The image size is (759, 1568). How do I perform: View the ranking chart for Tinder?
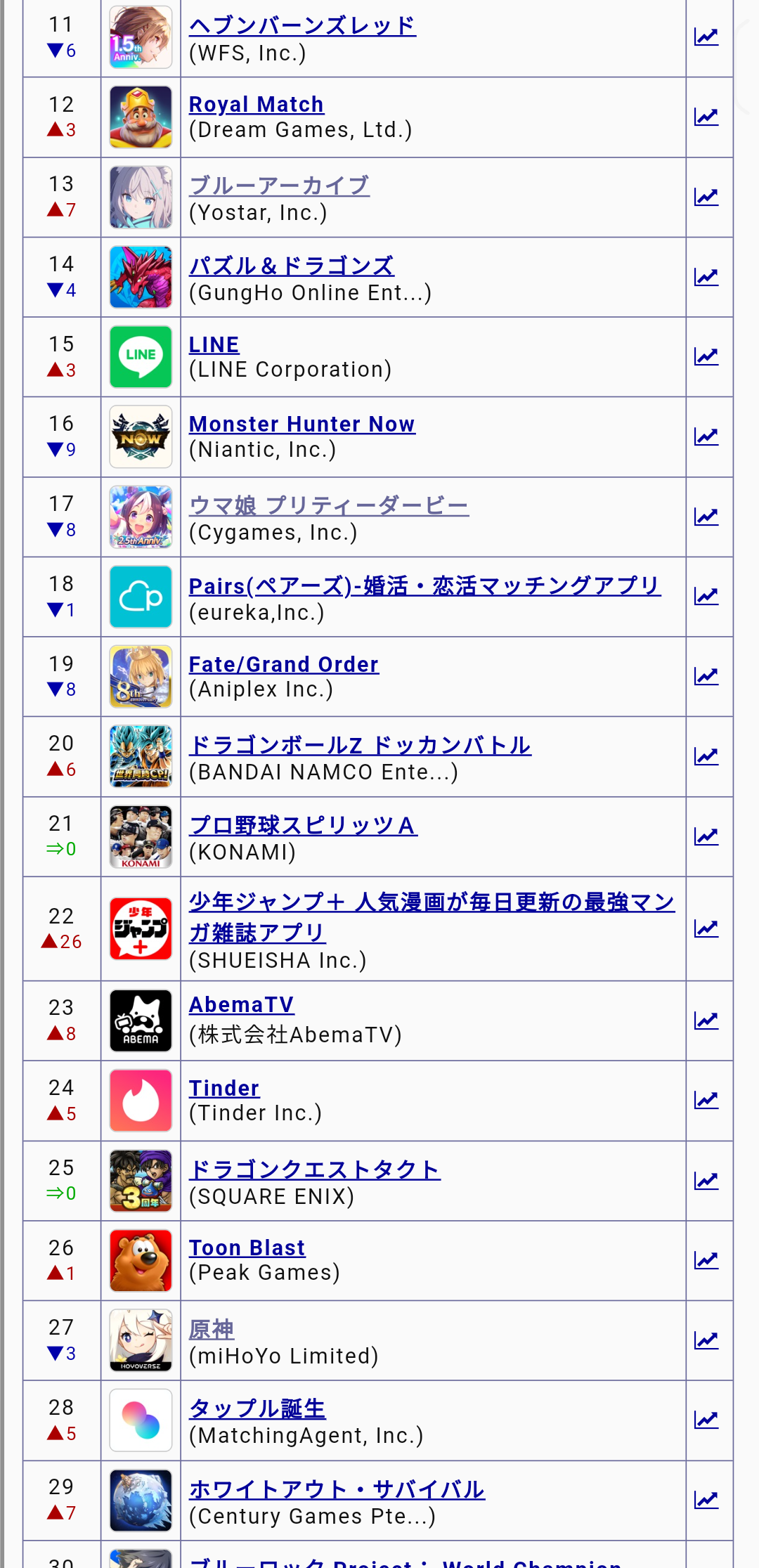706,1100
